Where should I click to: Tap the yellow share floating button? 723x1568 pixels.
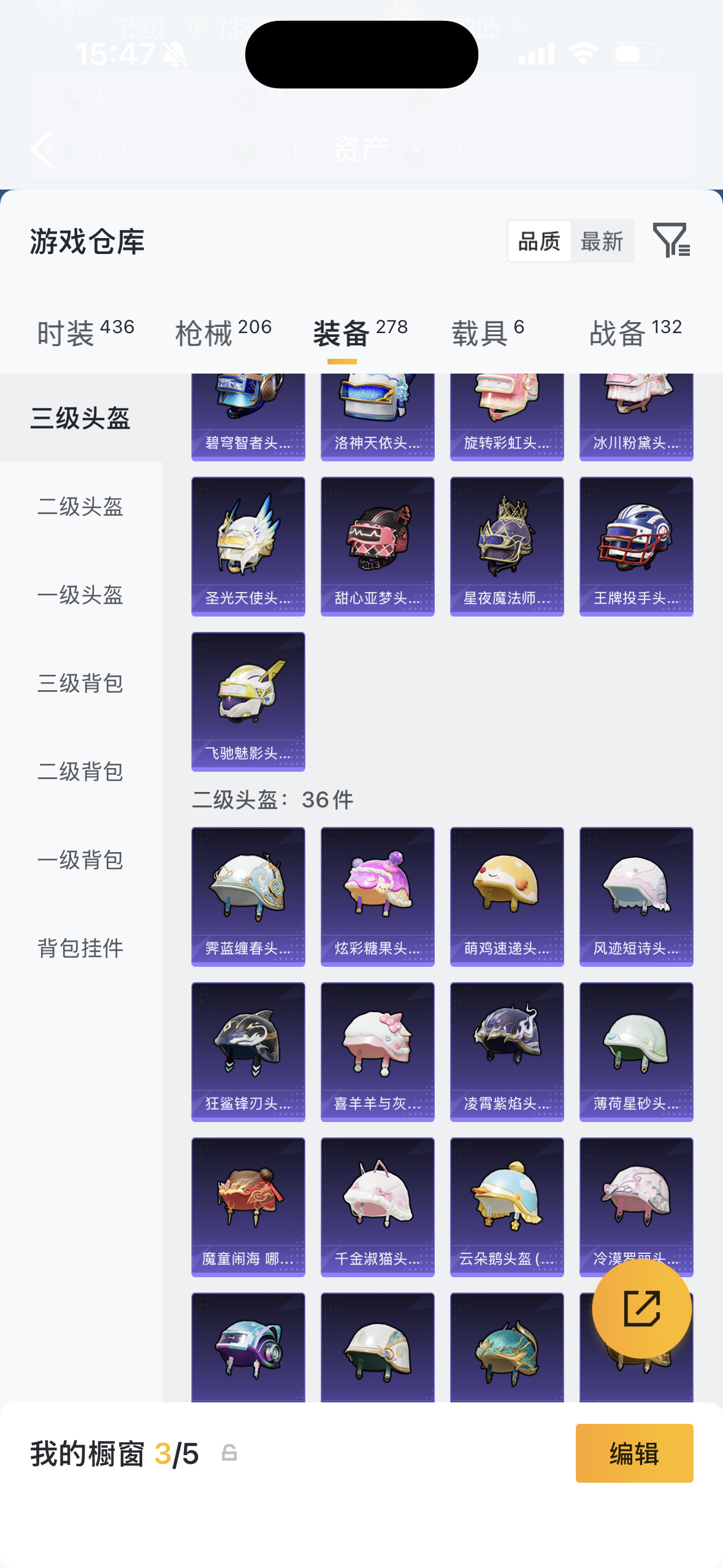click(642, 1308)
